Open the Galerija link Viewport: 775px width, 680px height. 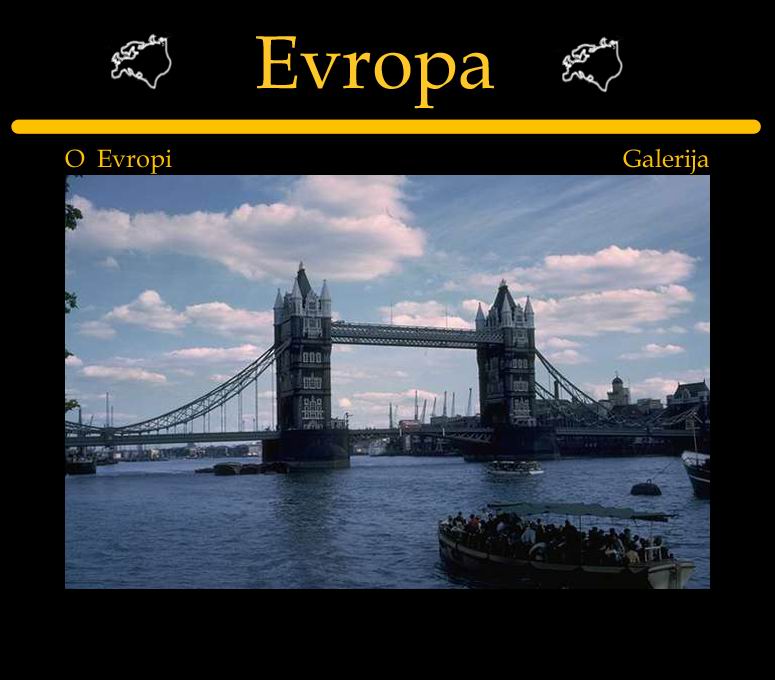(665, 159)
